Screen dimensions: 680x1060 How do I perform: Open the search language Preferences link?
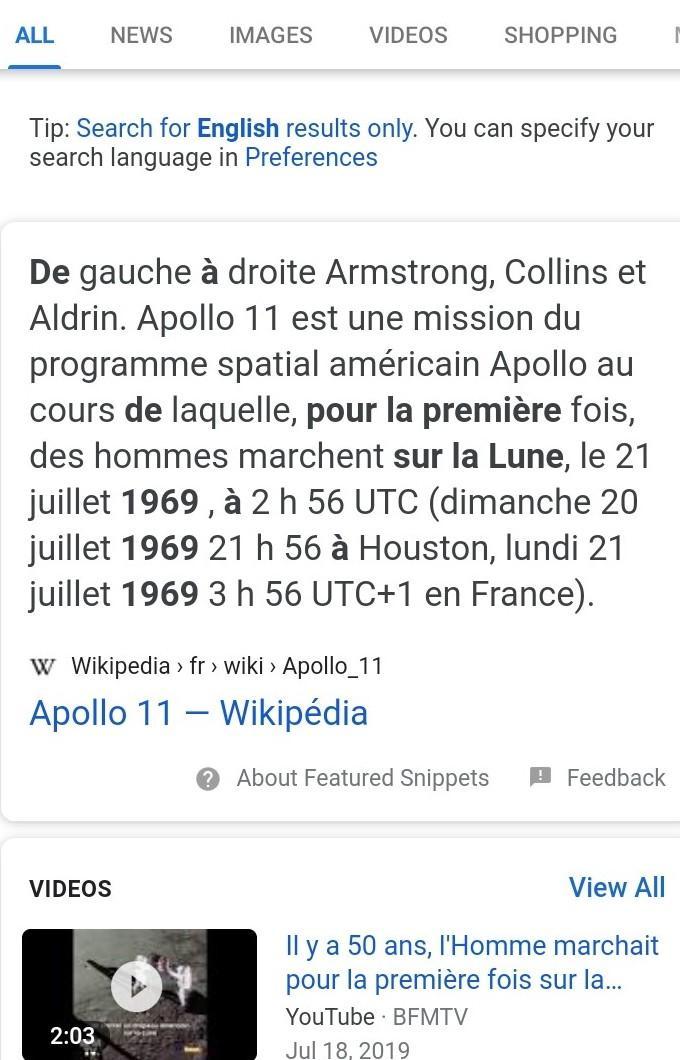(311, 157)
